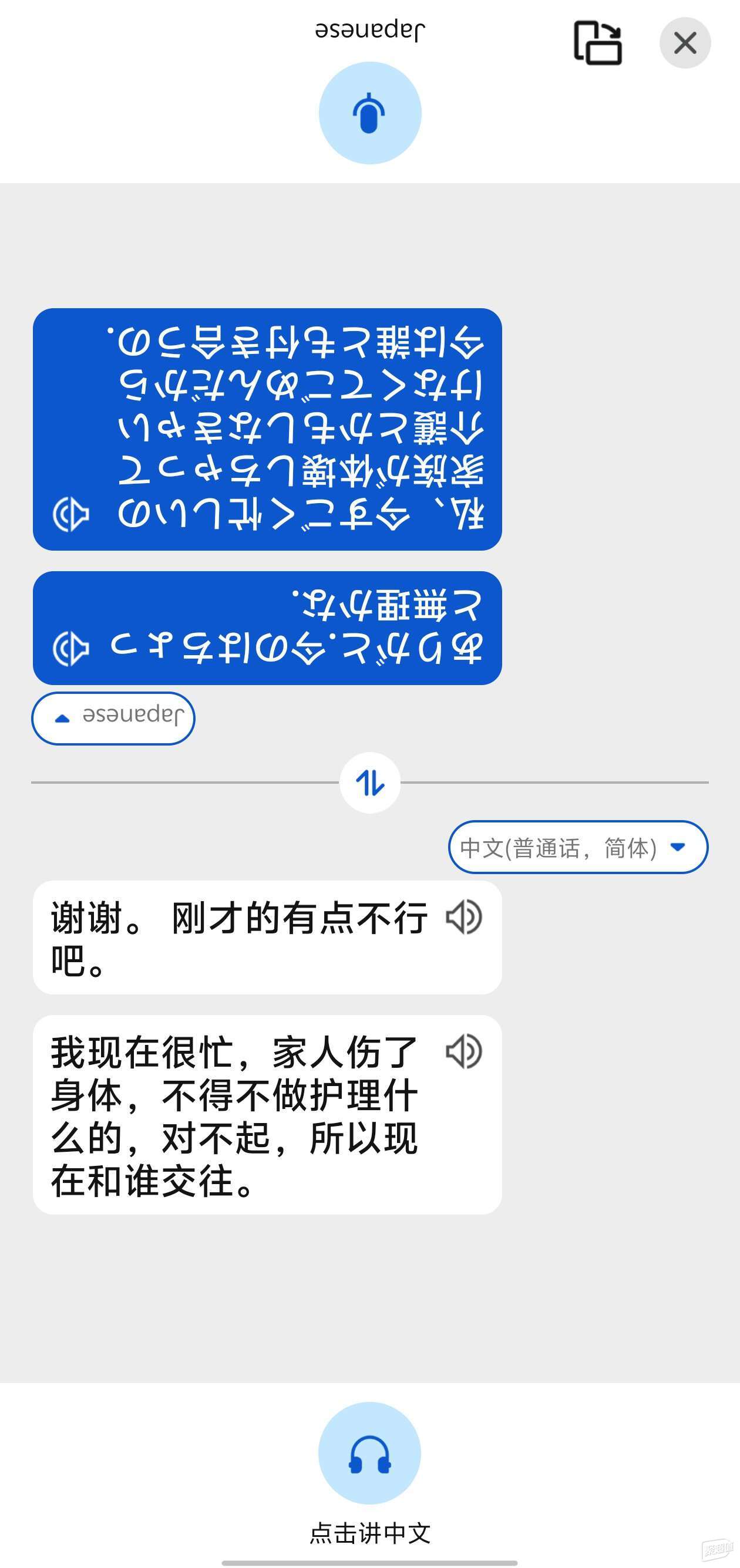This screenshot has width=740, height=1568.
Task: Close the conversation translator
Action: coord(685,43)
